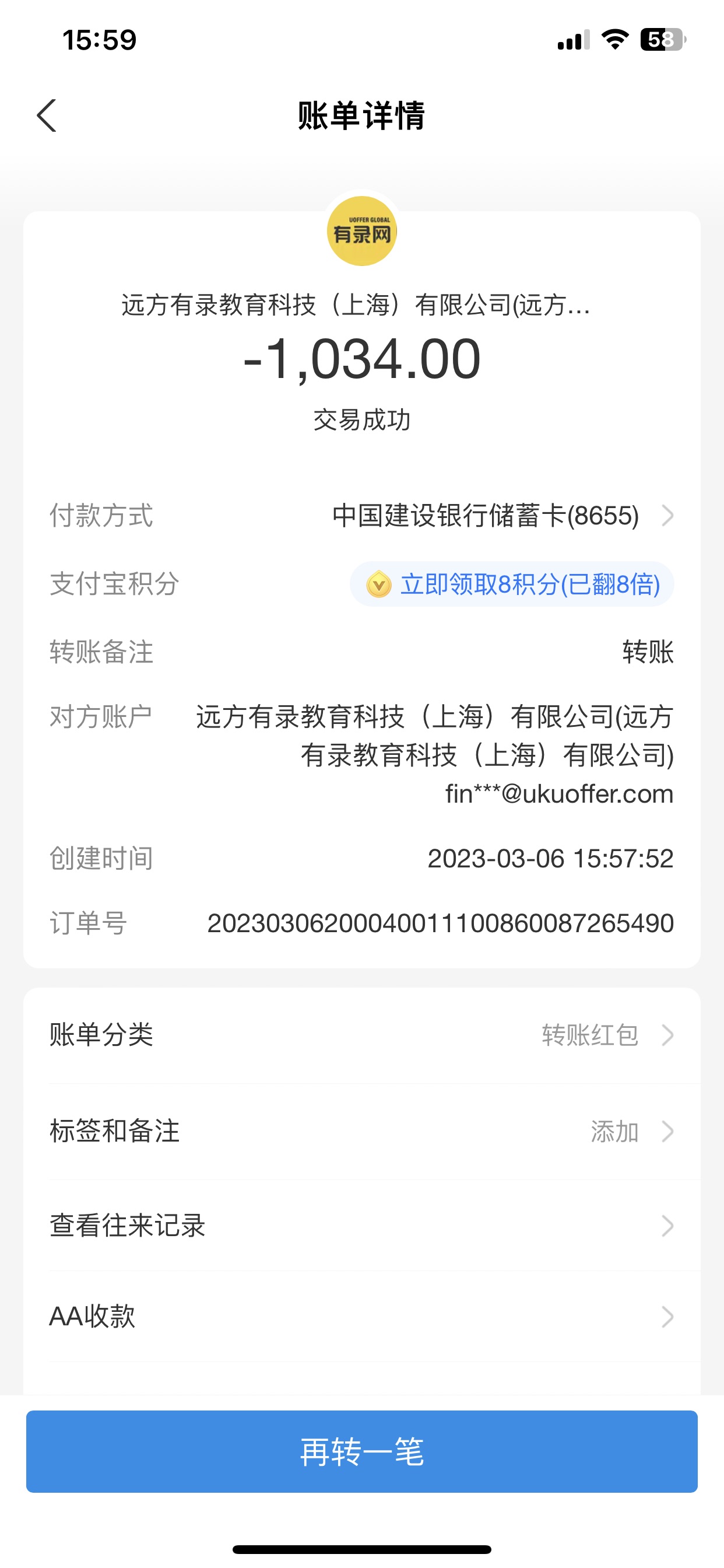Viewport: 724px width, 1568px height.
Task: Claim 8 Alipay points now
Action: click(512, 584)
